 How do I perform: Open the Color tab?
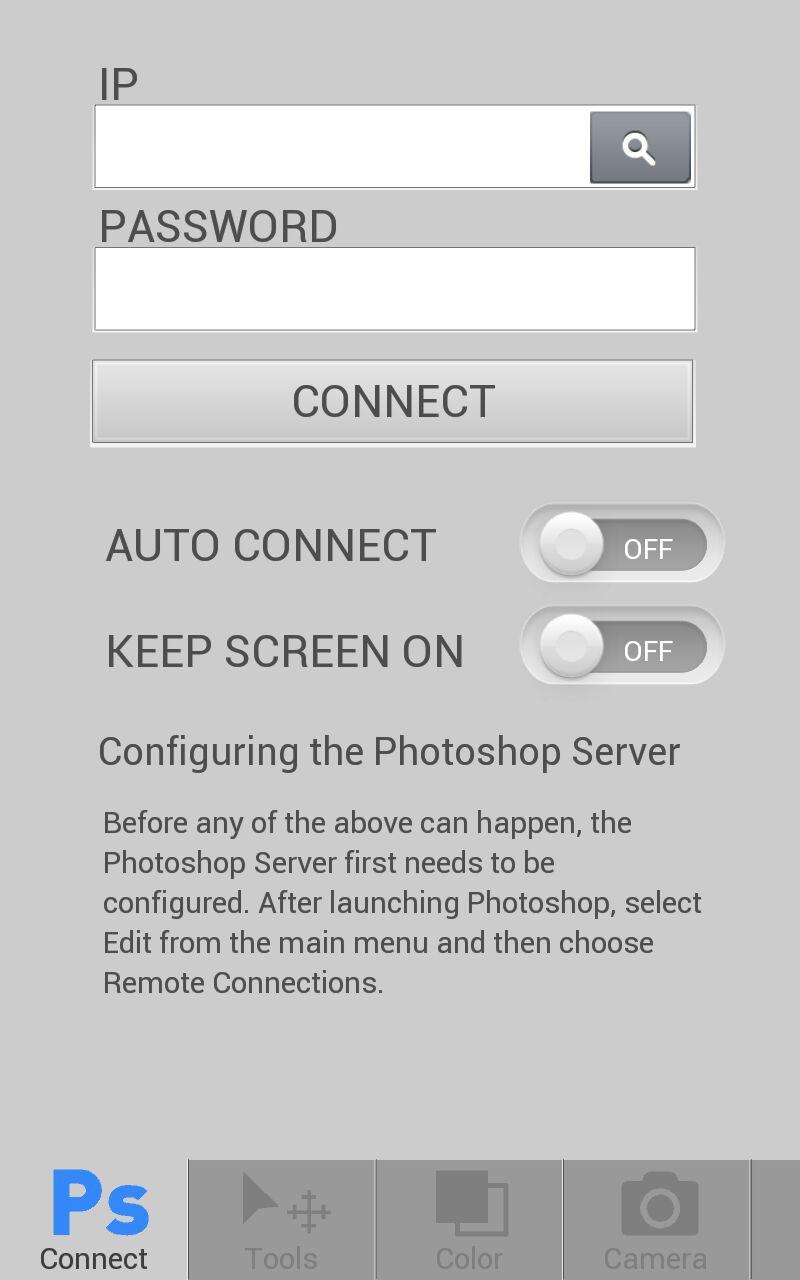pyautogui.click(x=470, y=1220)
